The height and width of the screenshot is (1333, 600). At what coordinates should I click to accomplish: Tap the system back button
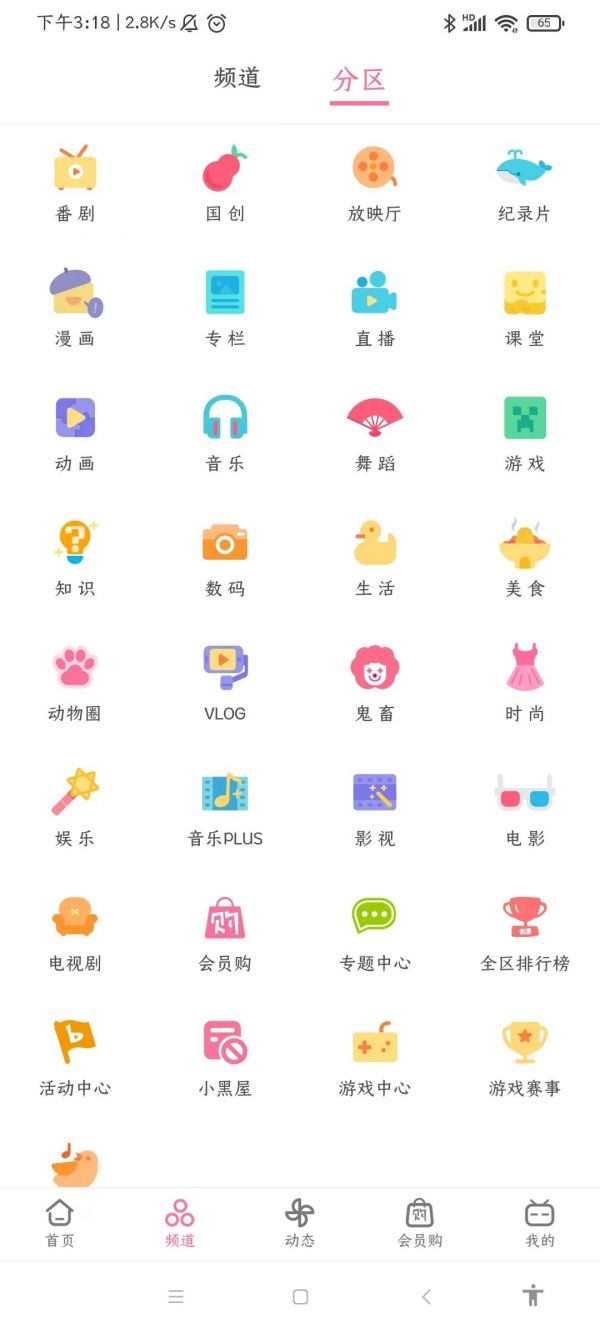click(426, 1297)
